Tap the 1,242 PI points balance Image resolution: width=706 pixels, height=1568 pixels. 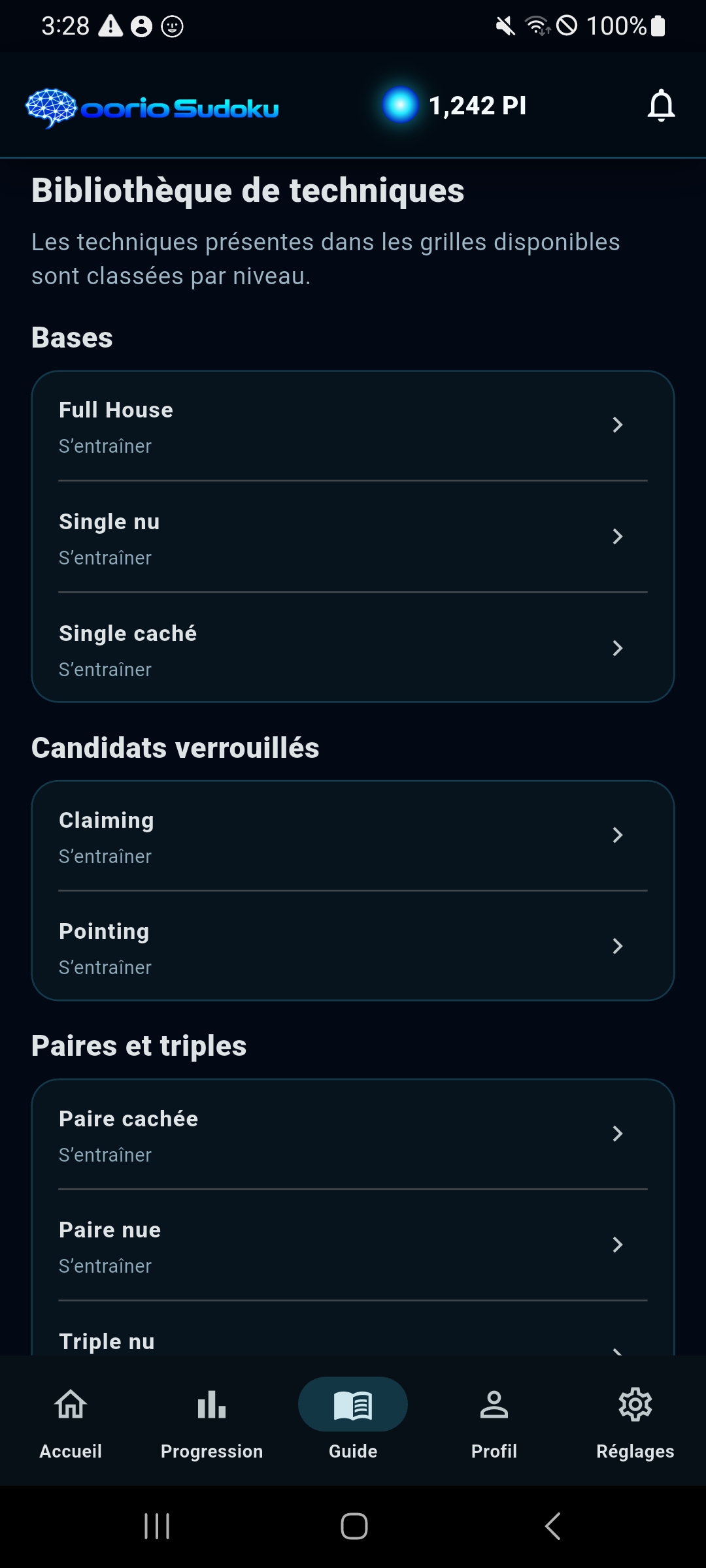[455, 105]
